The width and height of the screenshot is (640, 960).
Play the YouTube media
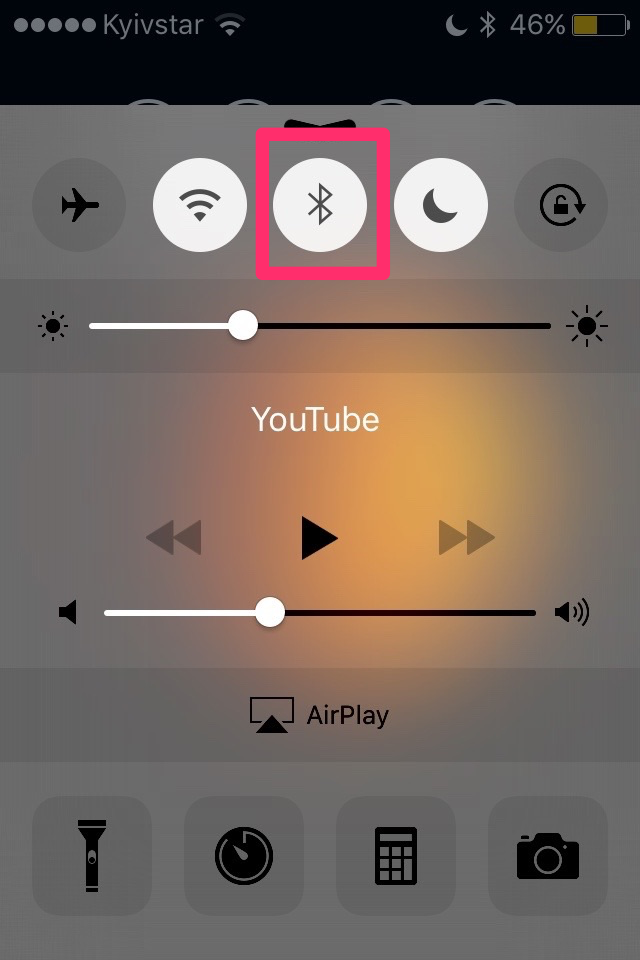pyautogui.click(x=319, y=539)
